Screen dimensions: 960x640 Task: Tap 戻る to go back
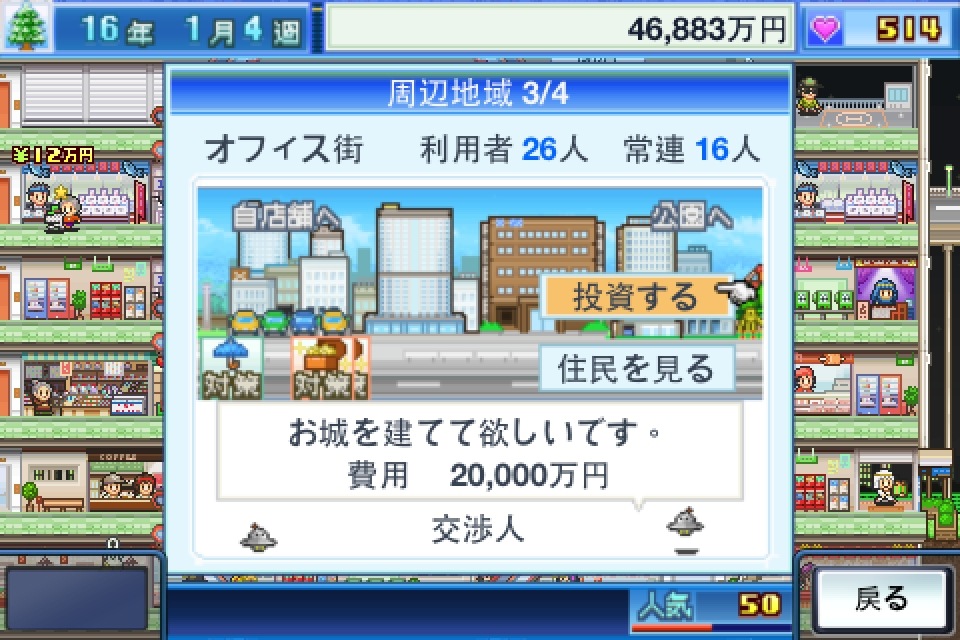[881, 600]
